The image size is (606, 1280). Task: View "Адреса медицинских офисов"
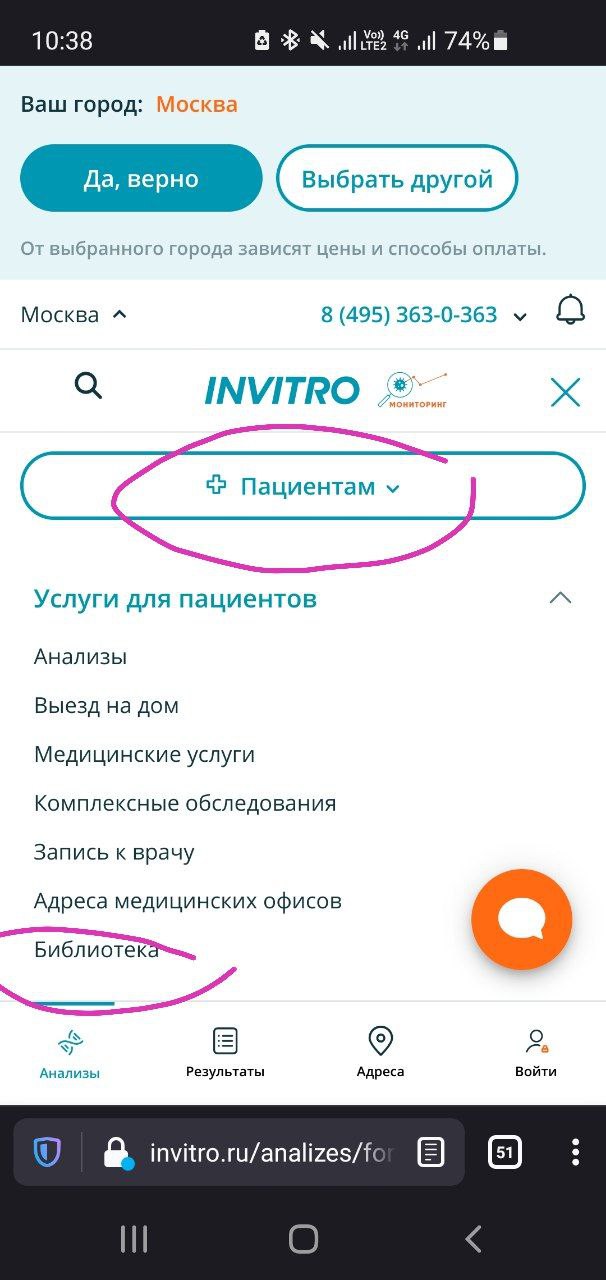[188, 901]
